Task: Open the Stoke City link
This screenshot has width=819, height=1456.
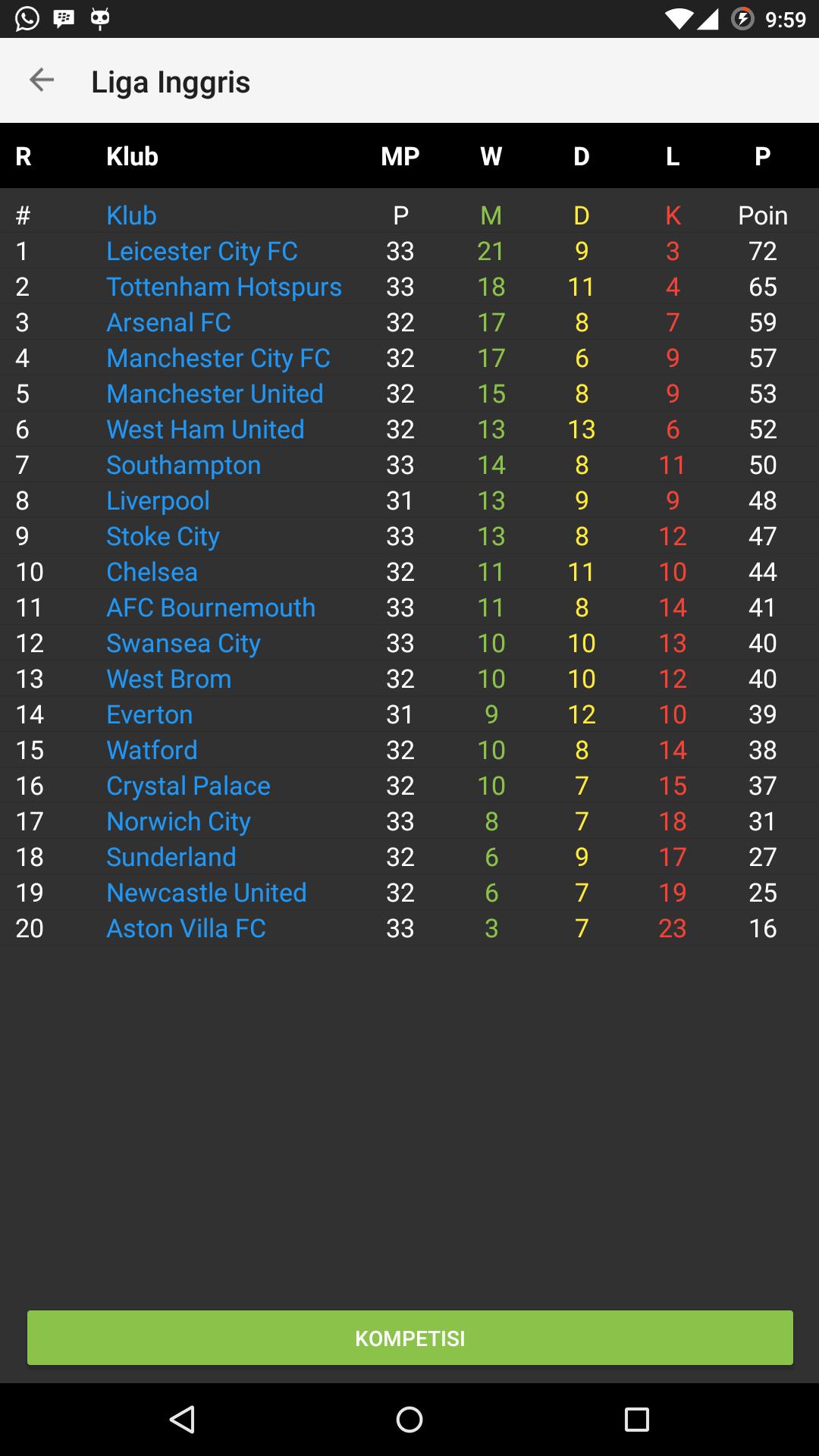Action: point(163,536)
